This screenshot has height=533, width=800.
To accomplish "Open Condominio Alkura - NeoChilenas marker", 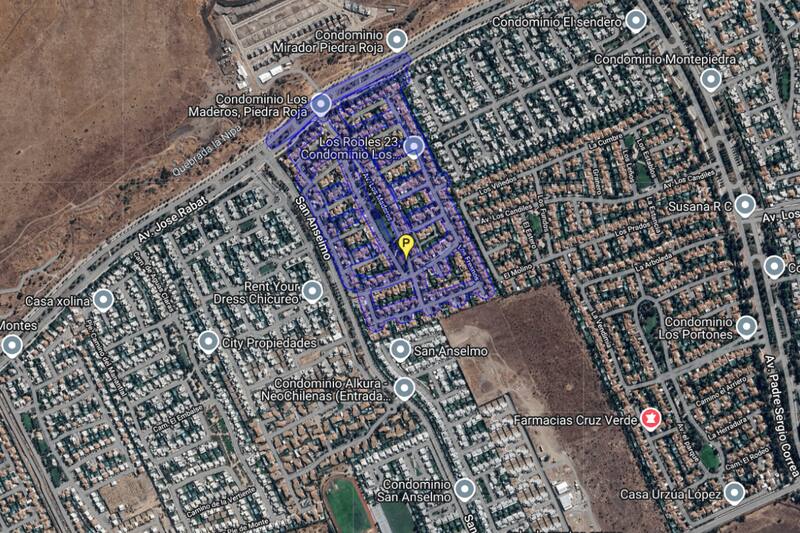I will [x=405, y=388].
